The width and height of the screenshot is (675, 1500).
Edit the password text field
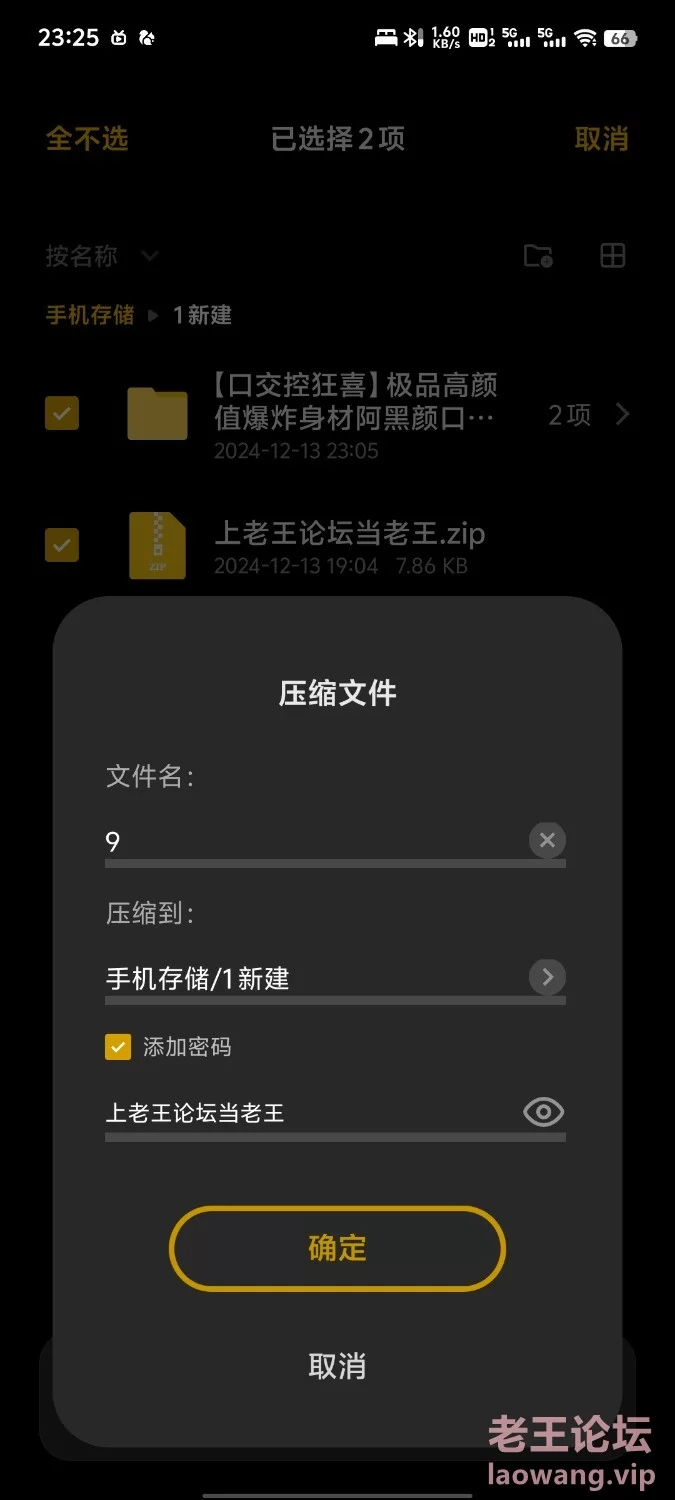point(312,1113)
